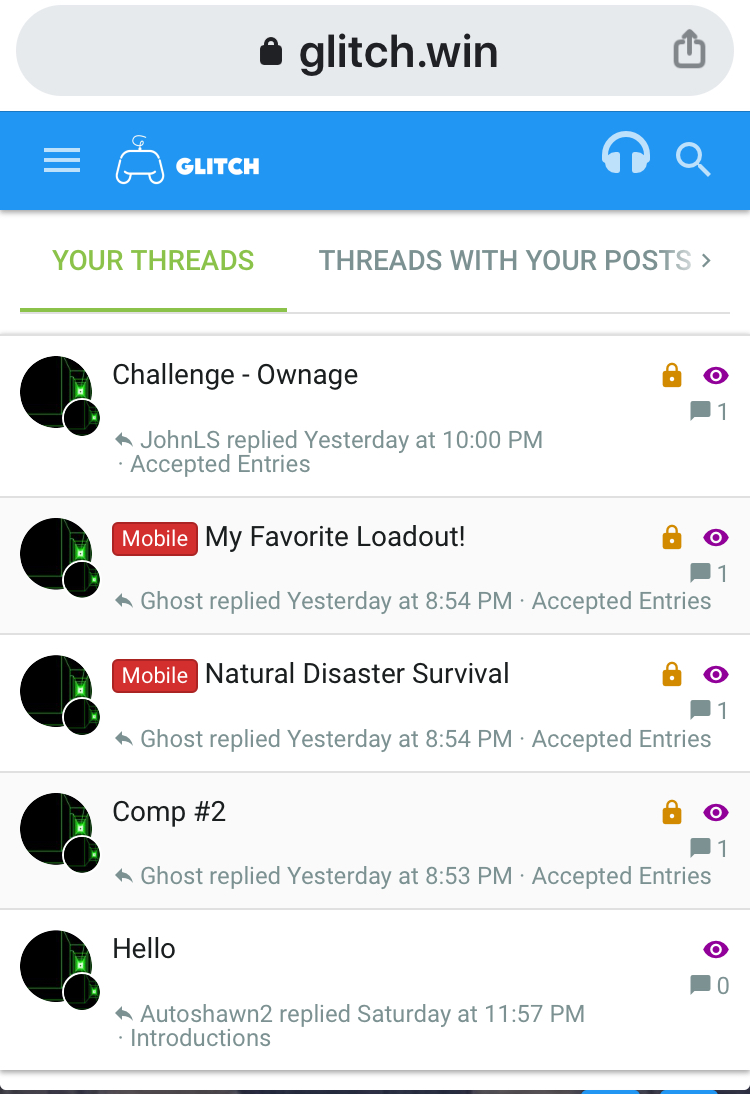Open the Comp #2 thread

tap(169, 811)
